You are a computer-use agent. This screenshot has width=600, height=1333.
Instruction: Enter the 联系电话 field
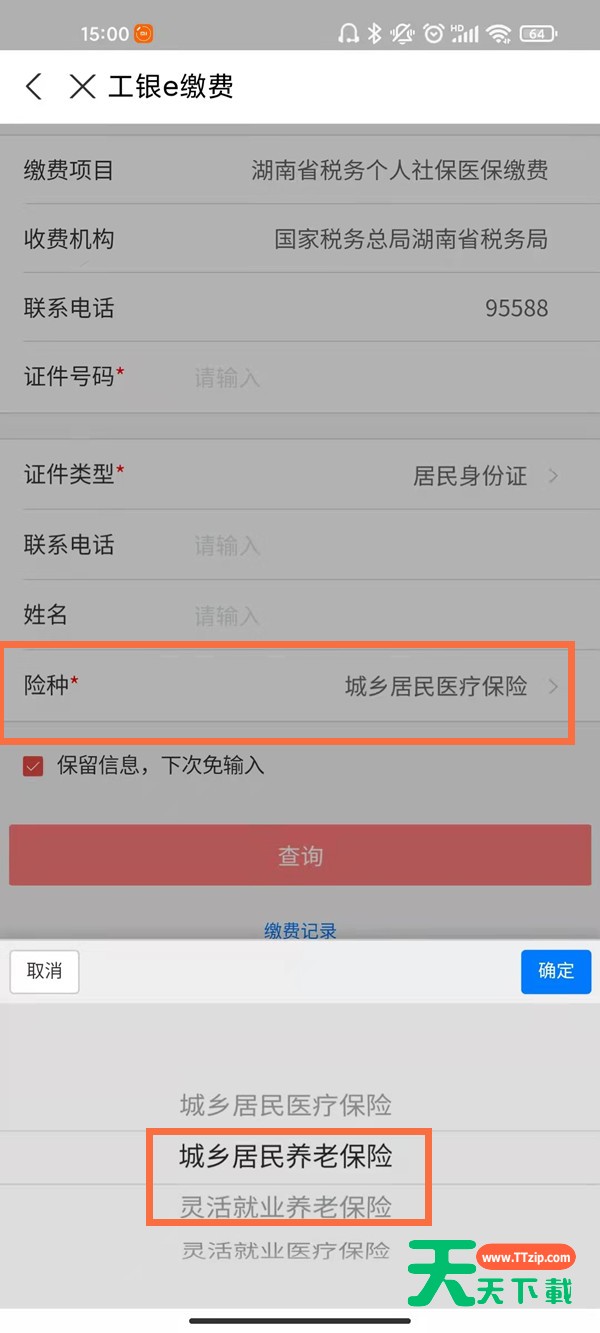pyautogui.click(x=370, y=546)
